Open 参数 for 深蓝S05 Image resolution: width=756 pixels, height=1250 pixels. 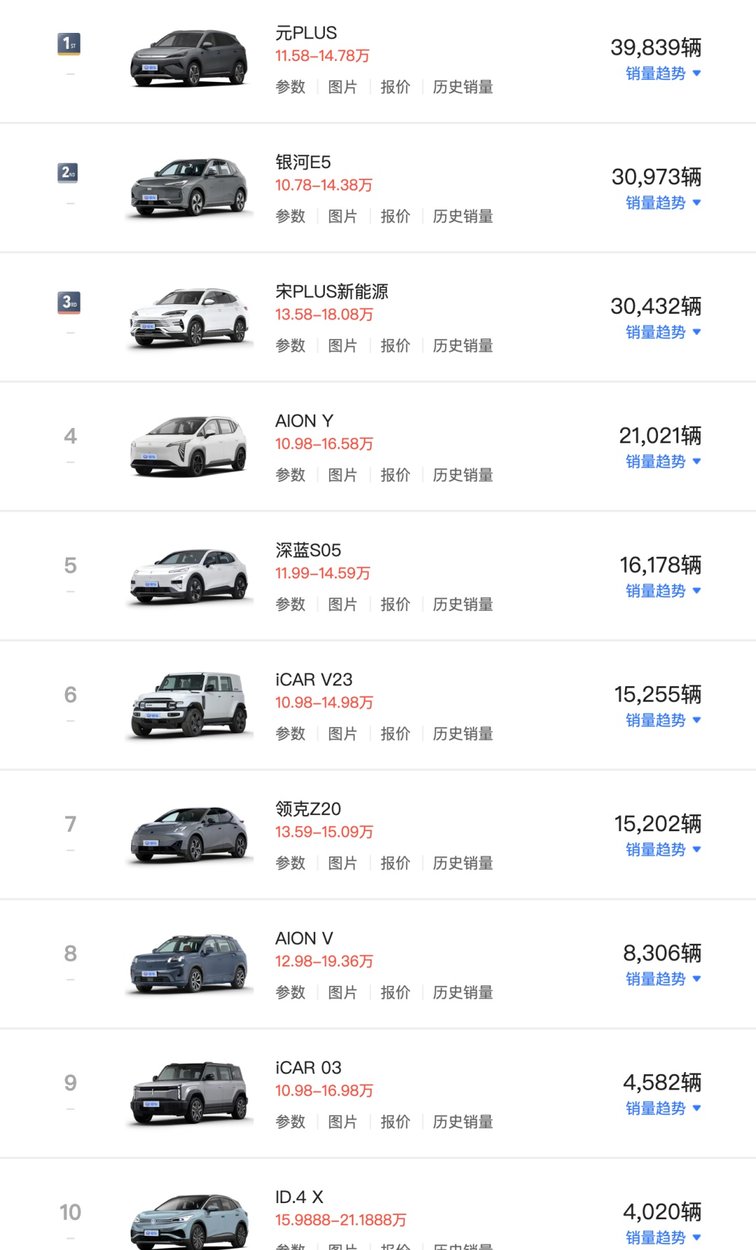(290, 604)
